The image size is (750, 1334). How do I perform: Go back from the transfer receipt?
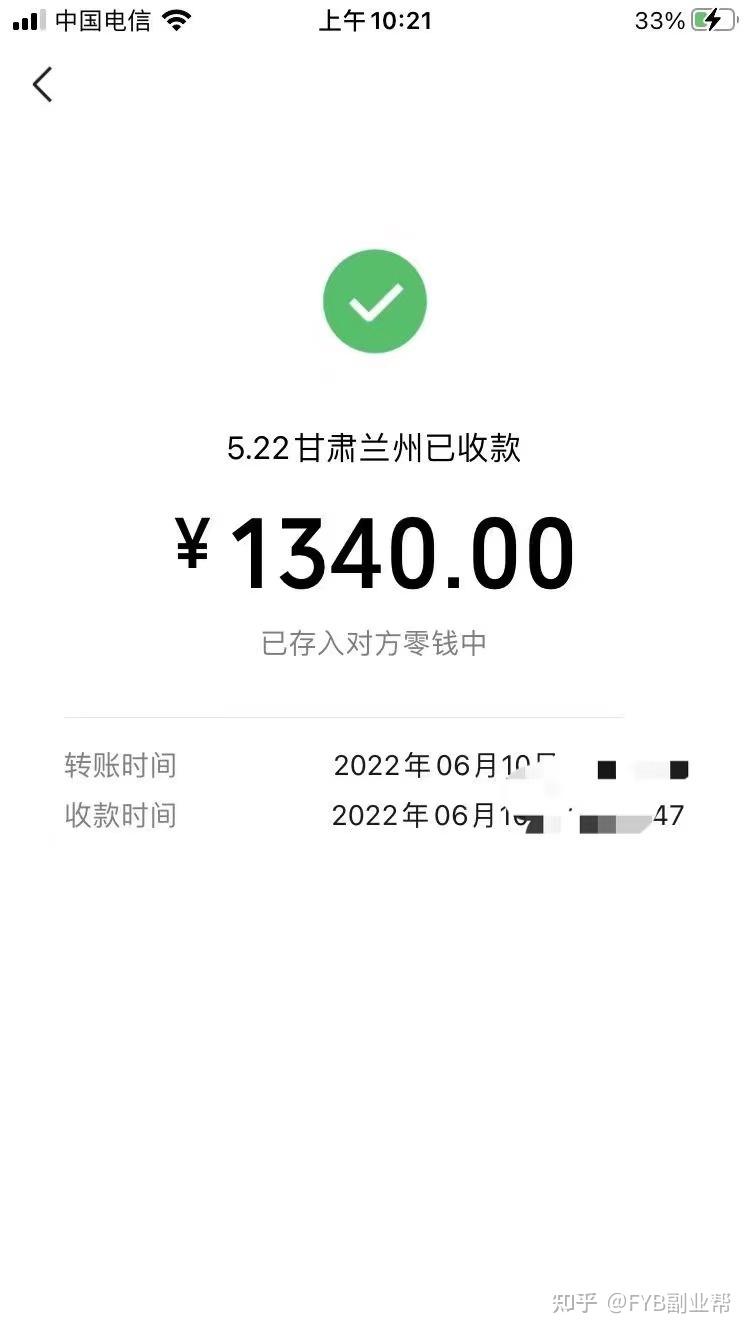(x=42, y=85)
